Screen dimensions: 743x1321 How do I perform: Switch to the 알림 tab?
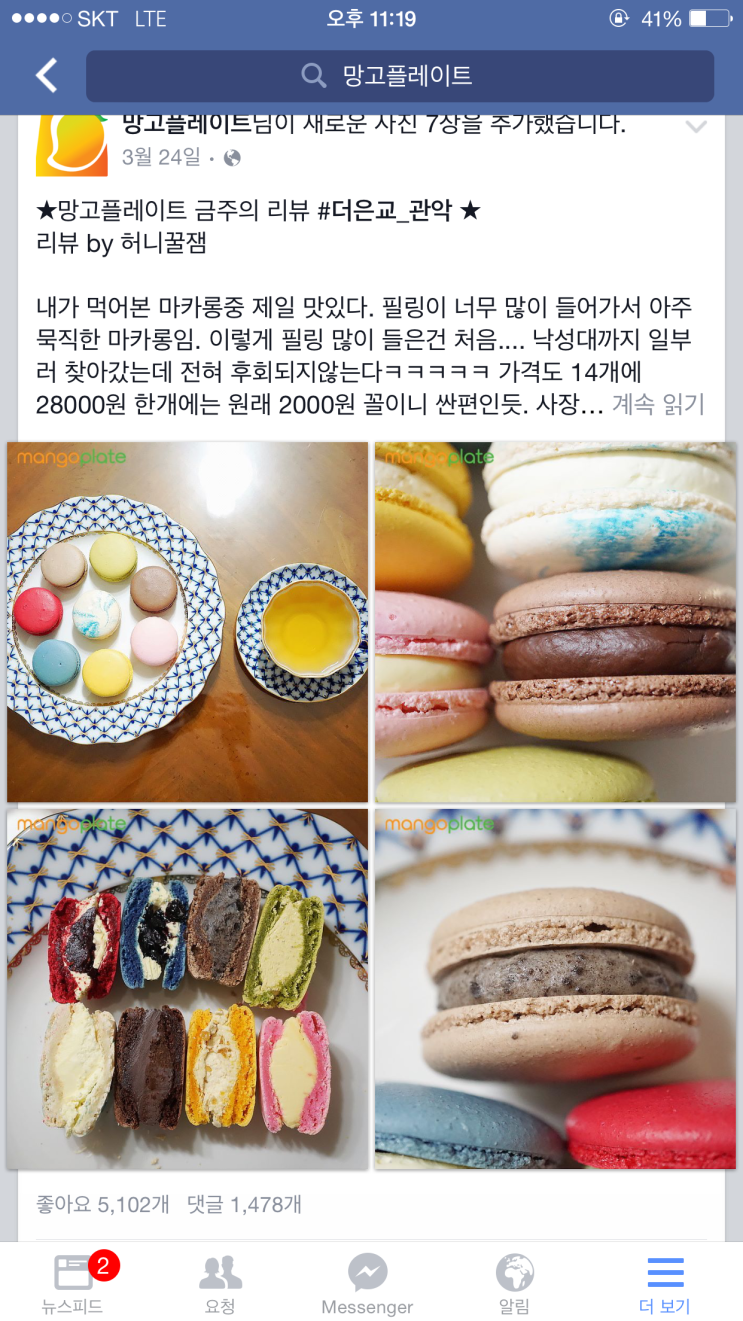click(x=514, y=1285)
